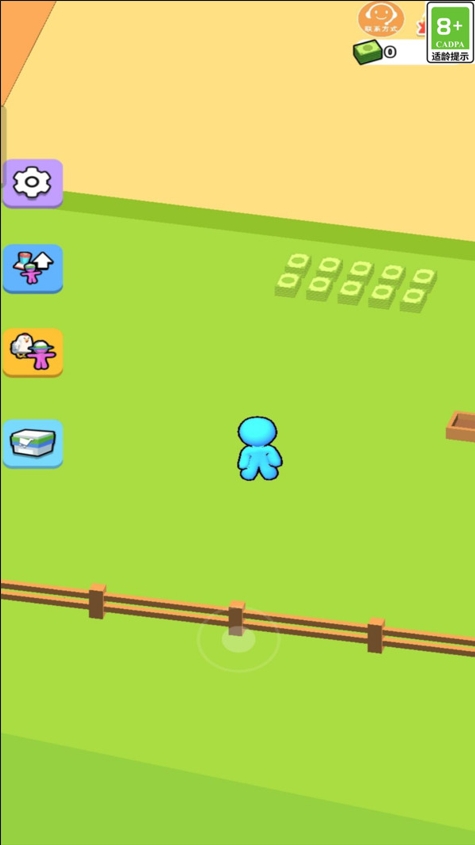Open the chicken and worker hire button
Image resolution: width=475 pixels, height=845 pixels.
[33, 352]
